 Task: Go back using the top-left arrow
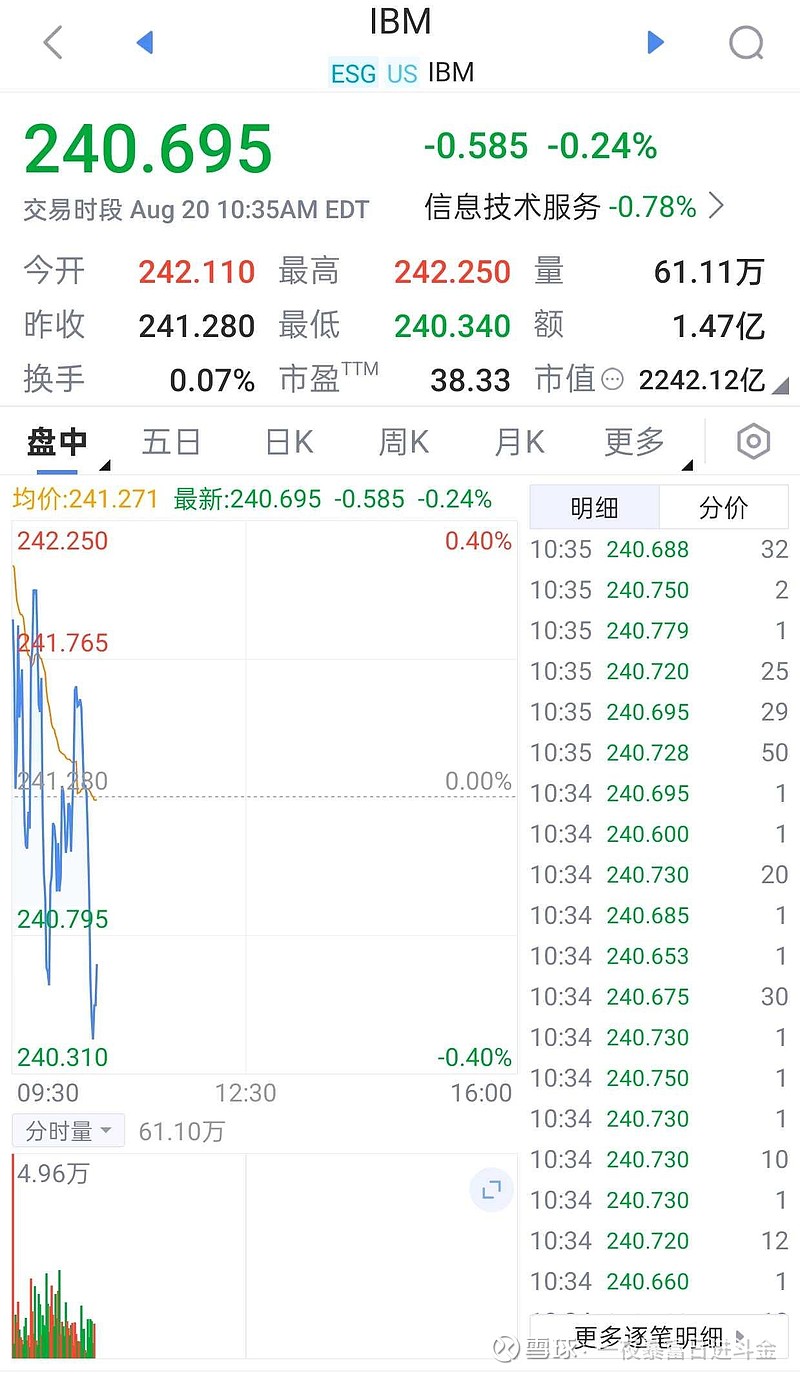(x=53, y=42)
